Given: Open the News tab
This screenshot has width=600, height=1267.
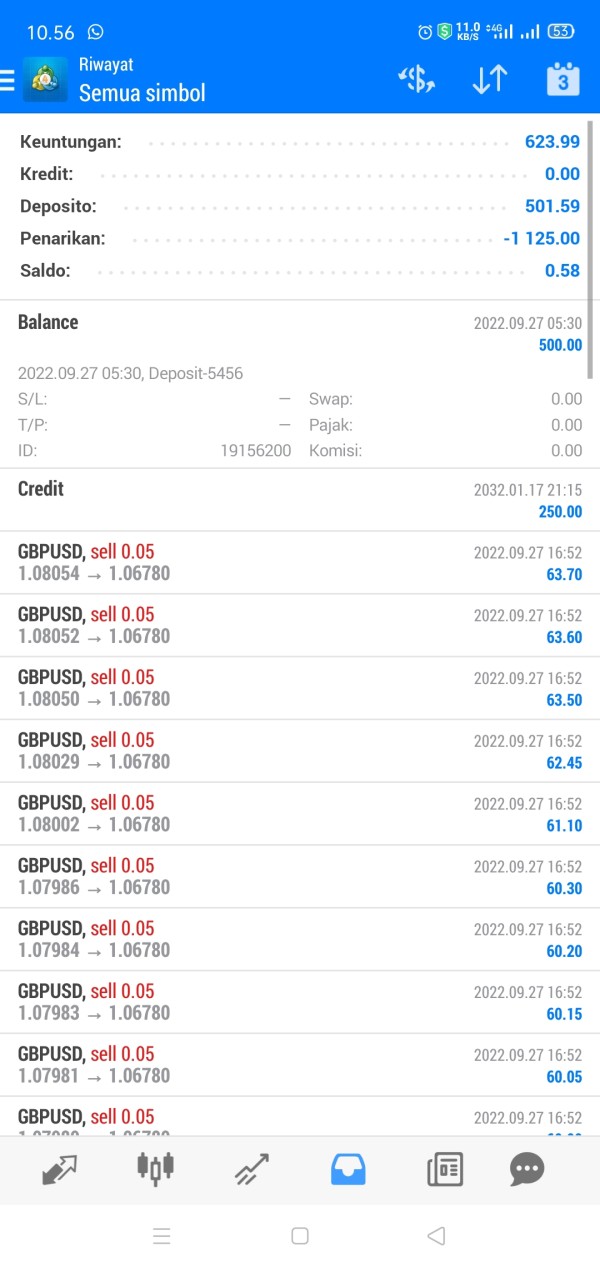Looking at the screenshot, I should [445, 1168].
